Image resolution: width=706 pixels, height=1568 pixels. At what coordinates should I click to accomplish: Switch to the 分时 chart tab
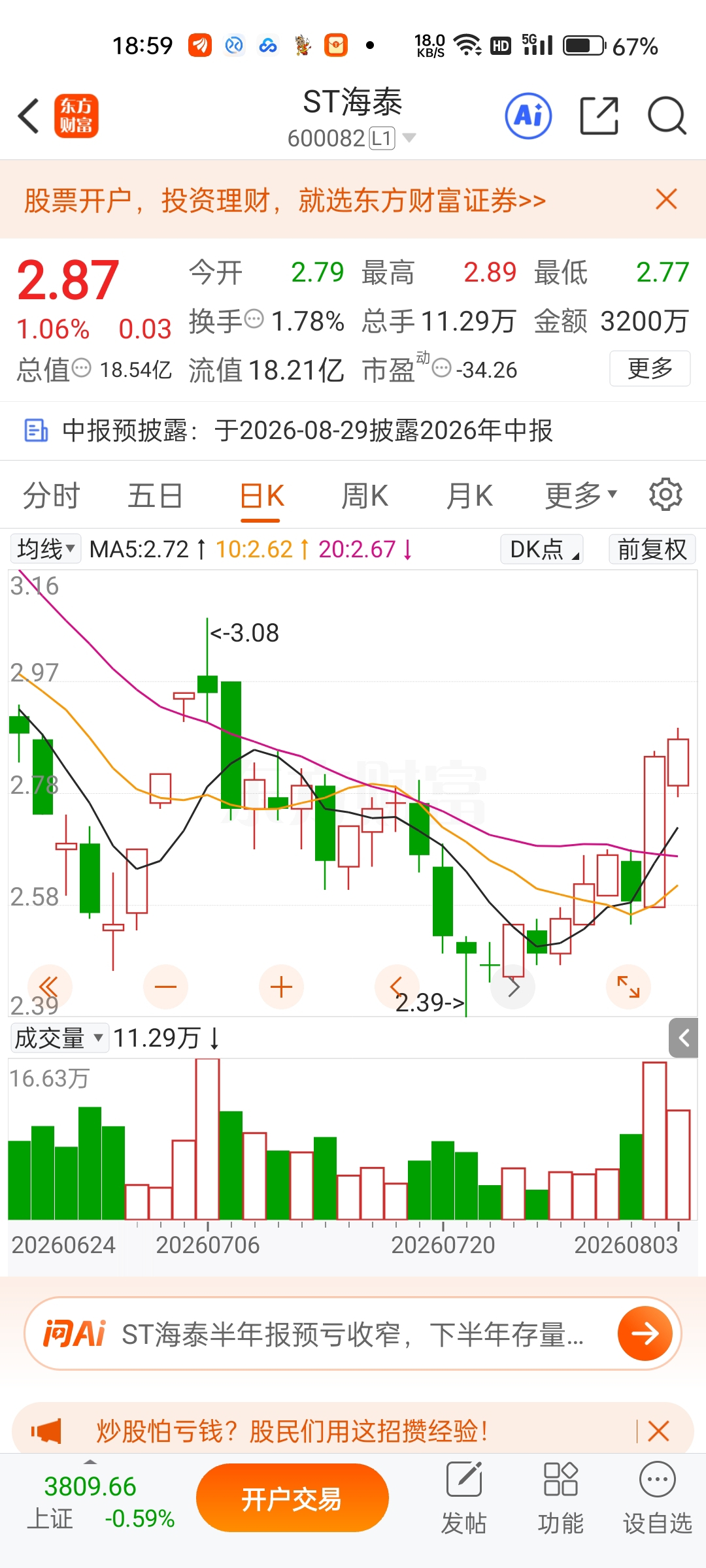pyautogui.click(x=51, y=495)
